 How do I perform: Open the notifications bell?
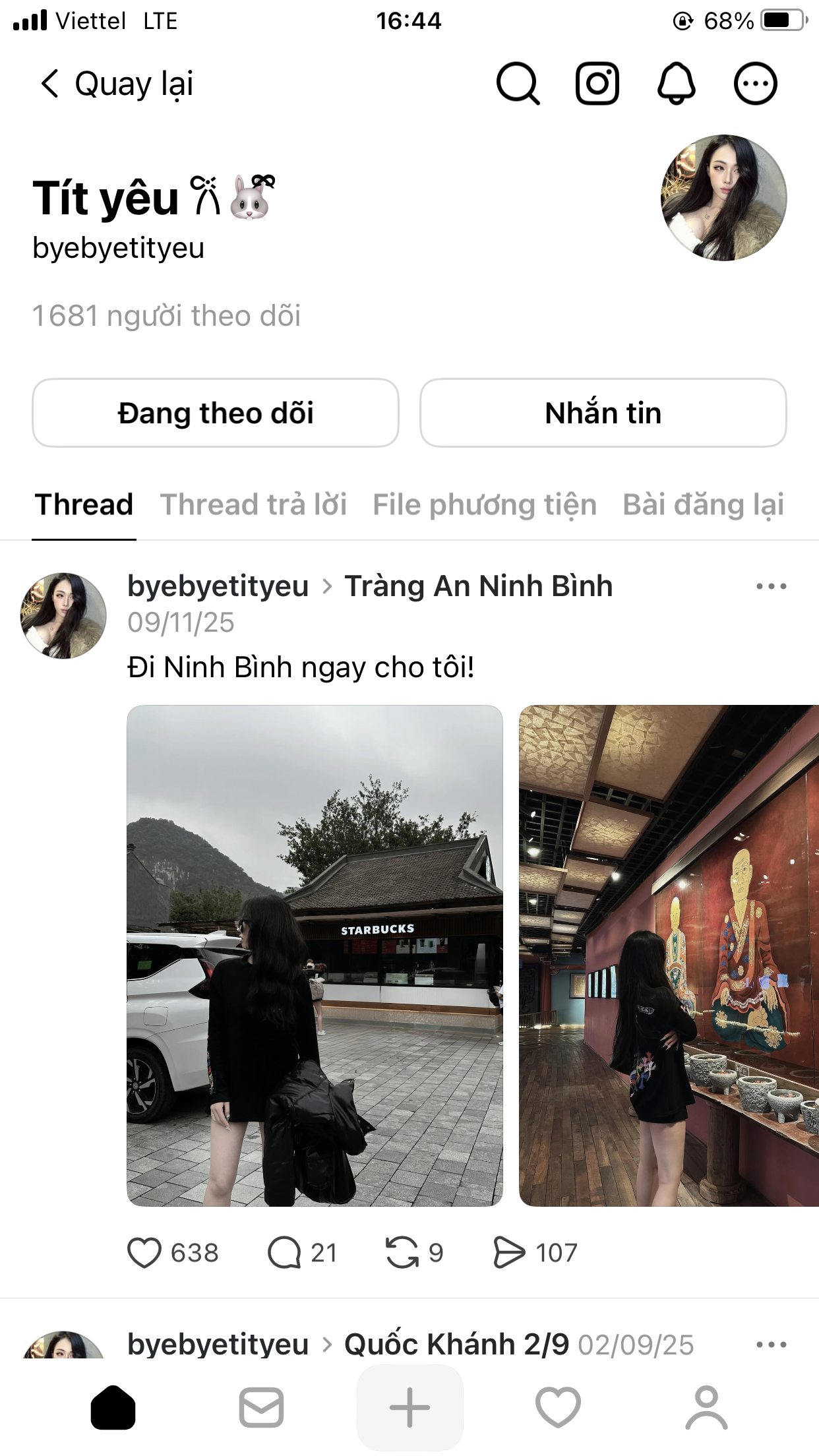coord(676,84)
